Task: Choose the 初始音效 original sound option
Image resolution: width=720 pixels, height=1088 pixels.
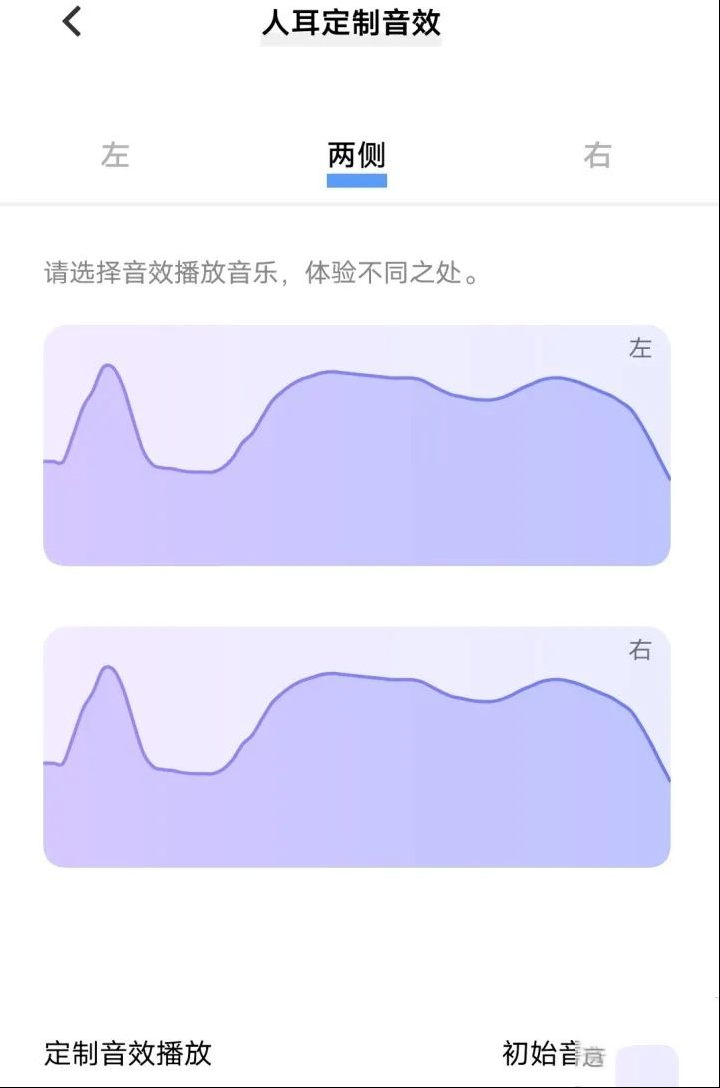Action: [x=552, y=1053]
